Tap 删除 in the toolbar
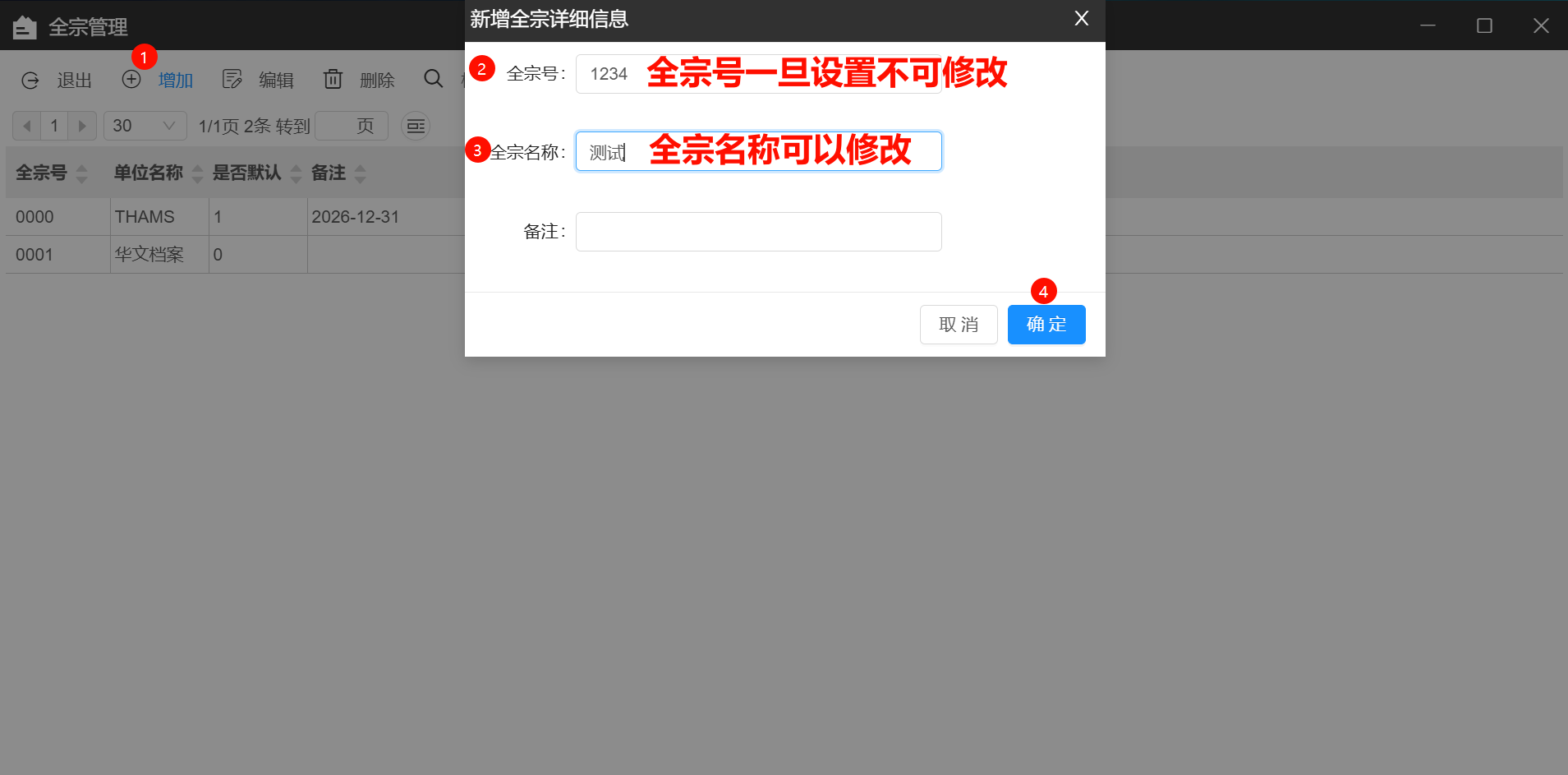Image resolution: width=1568 pixels, height=775 pixels. click(x=360, y=80)
